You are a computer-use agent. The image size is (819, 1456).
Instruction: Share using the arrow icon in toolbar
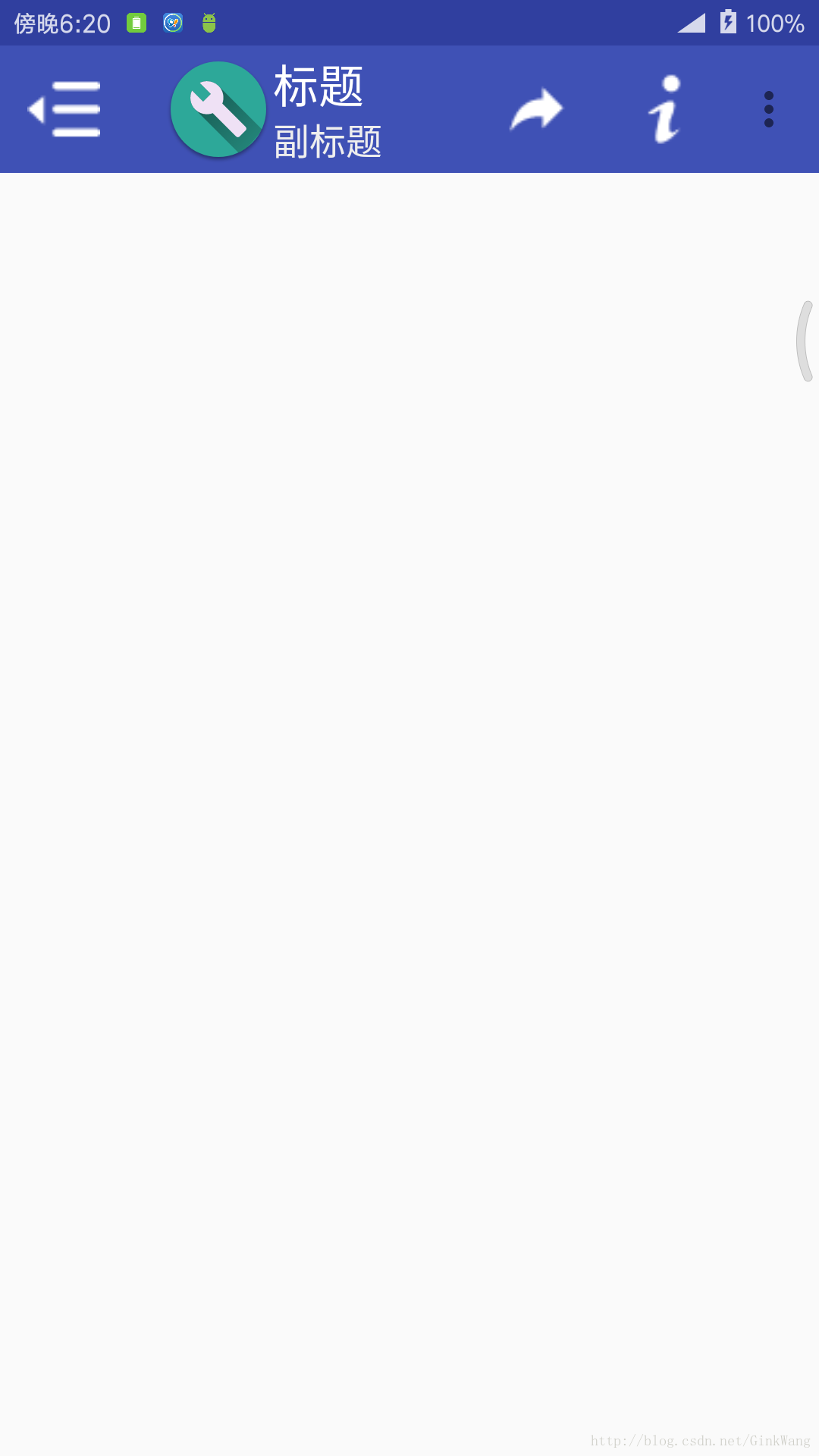[536, 109]
